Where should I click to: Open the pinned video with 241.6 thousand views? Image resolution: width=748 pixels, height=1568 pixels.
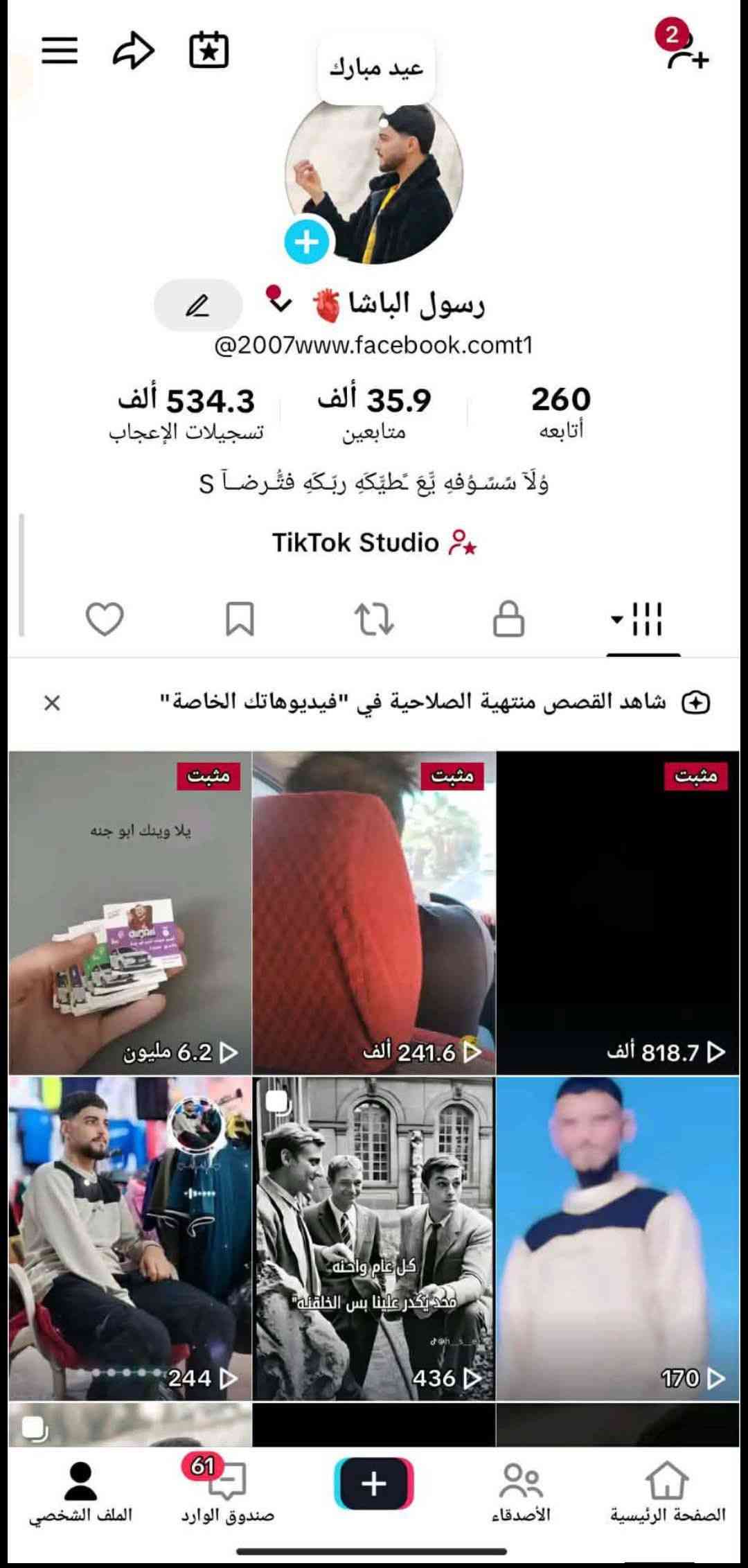[374, 913]
